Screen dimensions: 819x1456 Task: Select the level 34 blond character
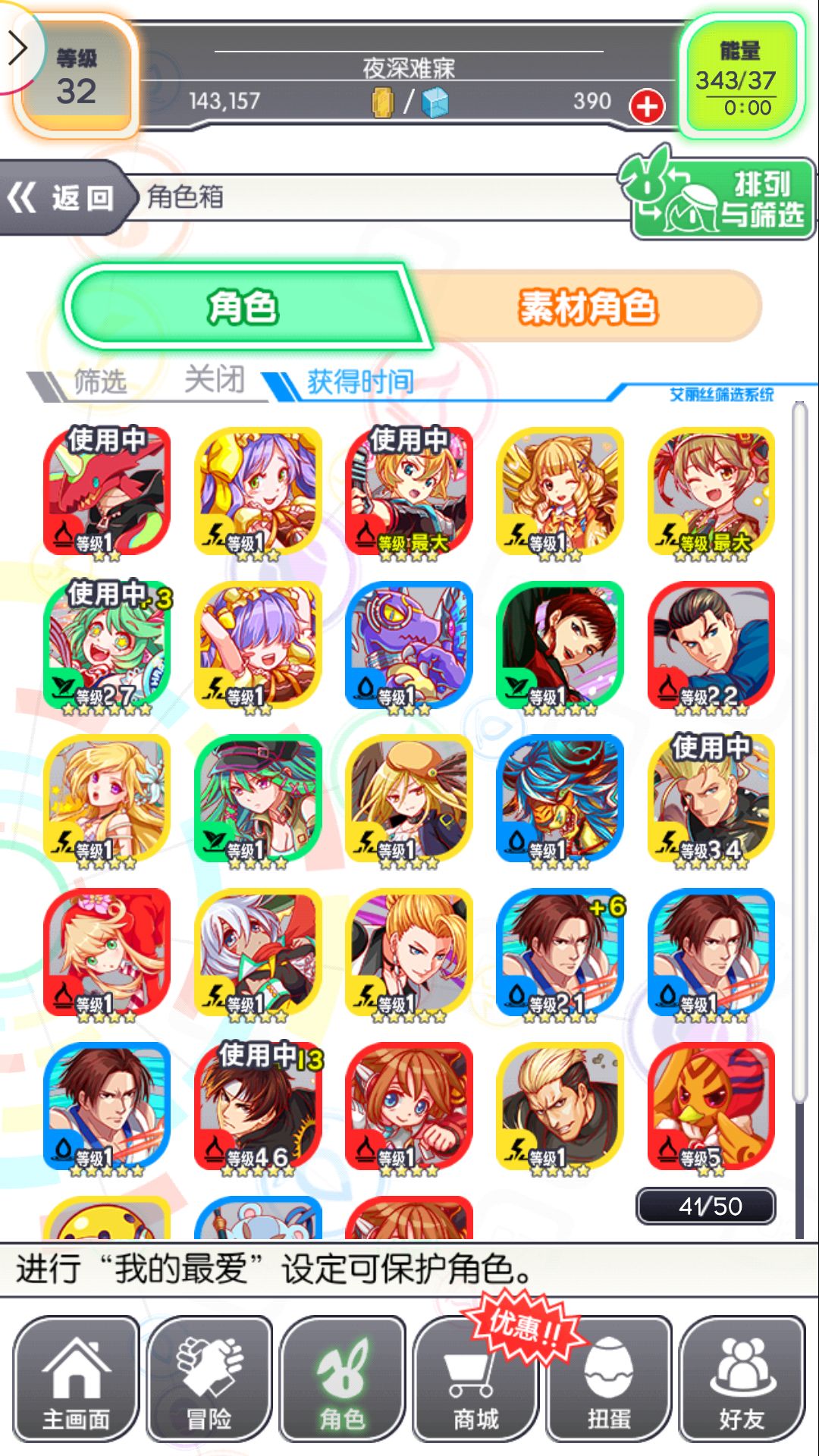711,800
